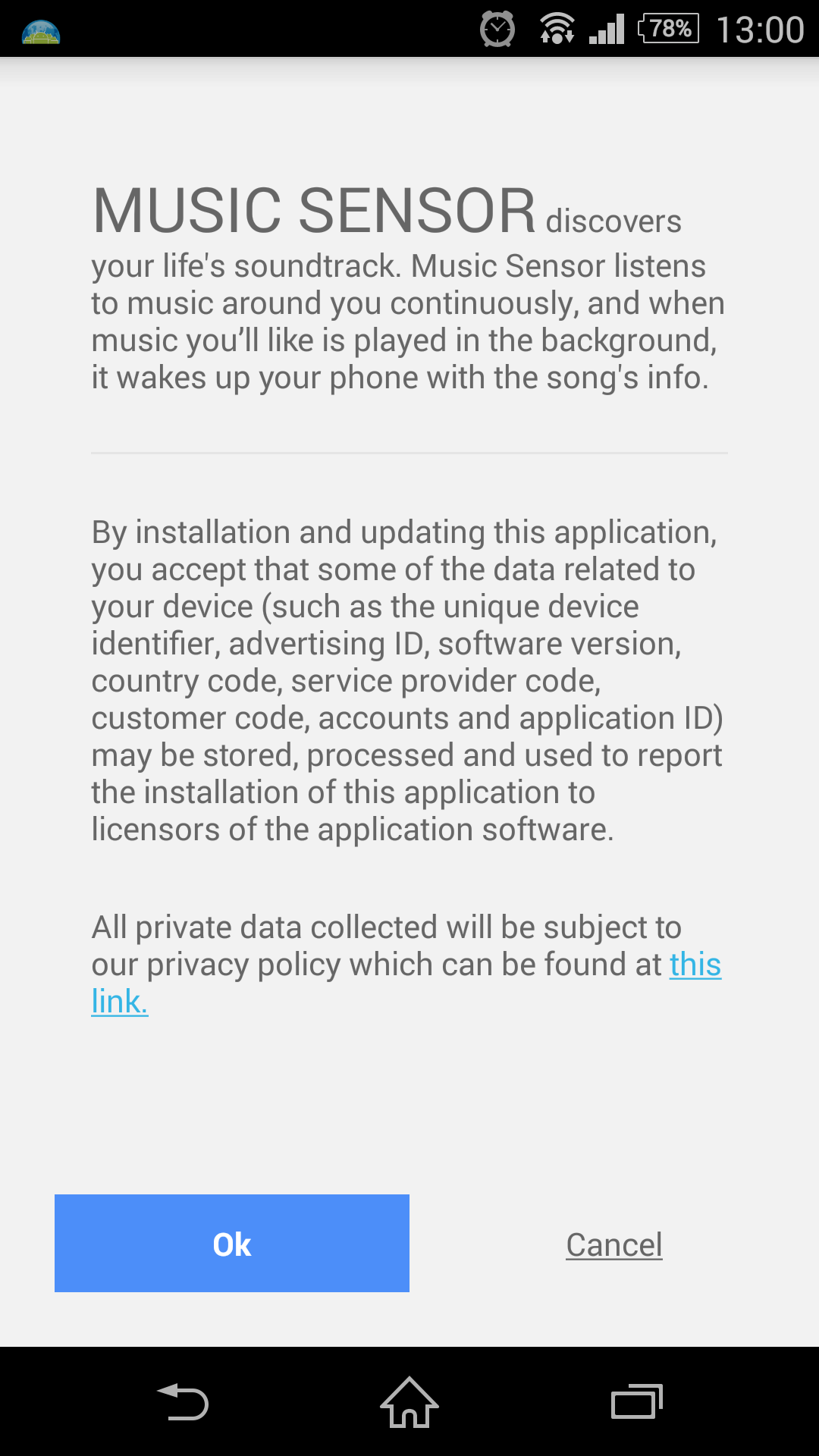Accept the terms with the Ok button
Image resolution: width=819 pixels, height=1456 pixels.
232,1244
